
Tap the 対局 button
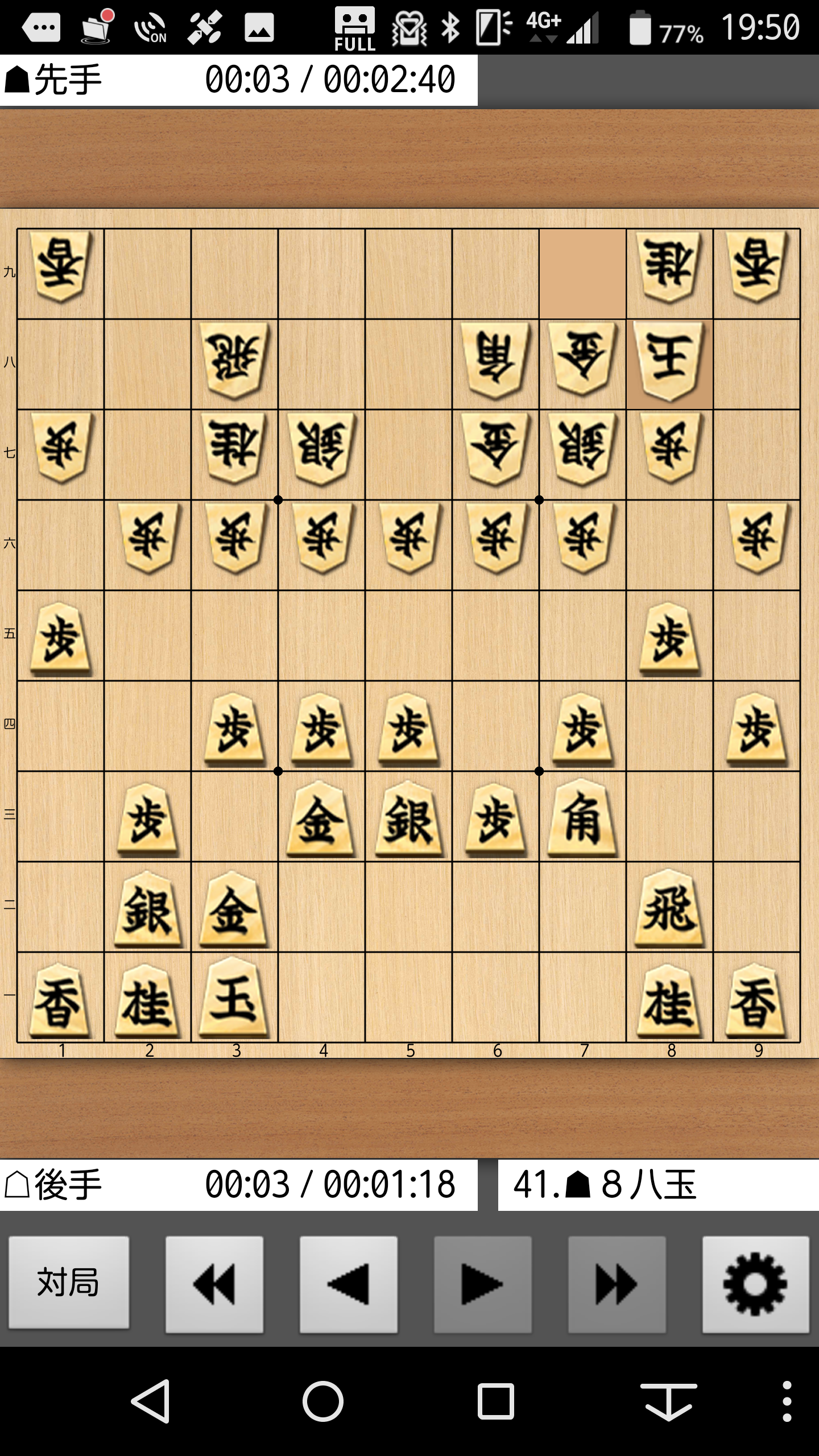pyautogui.click(x=69, y=1284)
